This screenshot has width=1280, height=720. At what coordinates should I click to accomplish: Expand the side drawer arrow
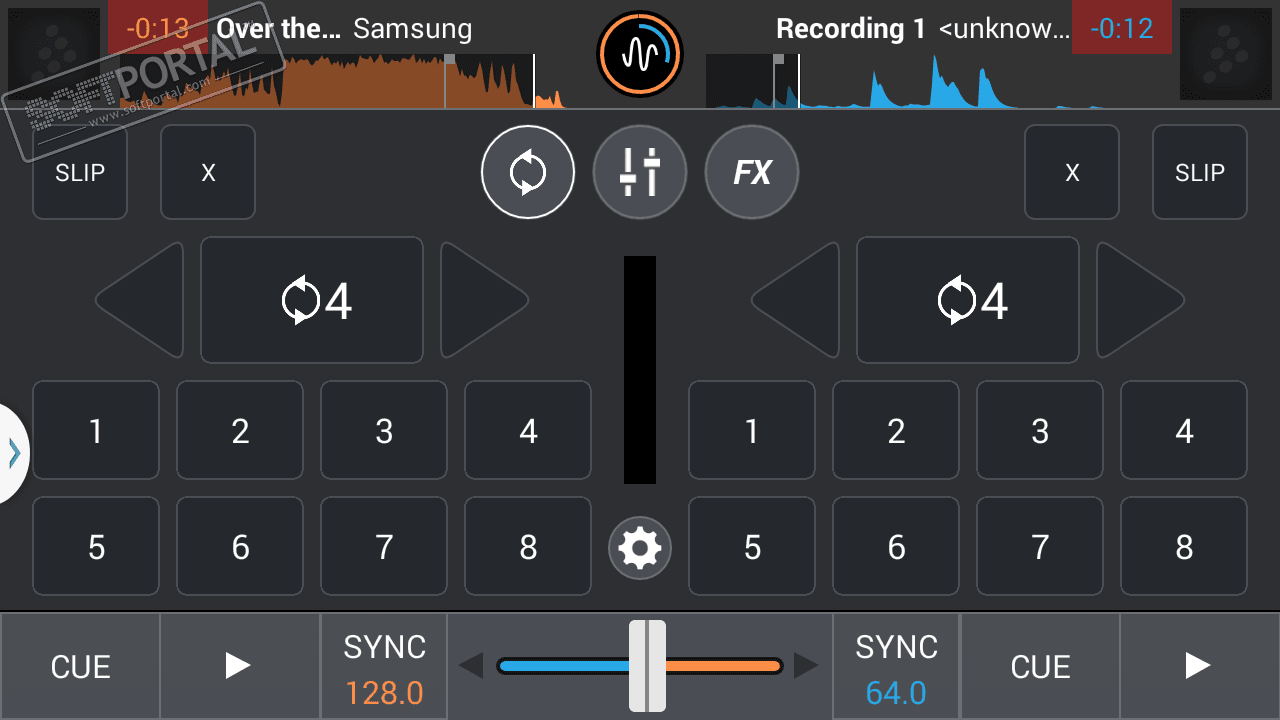[14, 453]
